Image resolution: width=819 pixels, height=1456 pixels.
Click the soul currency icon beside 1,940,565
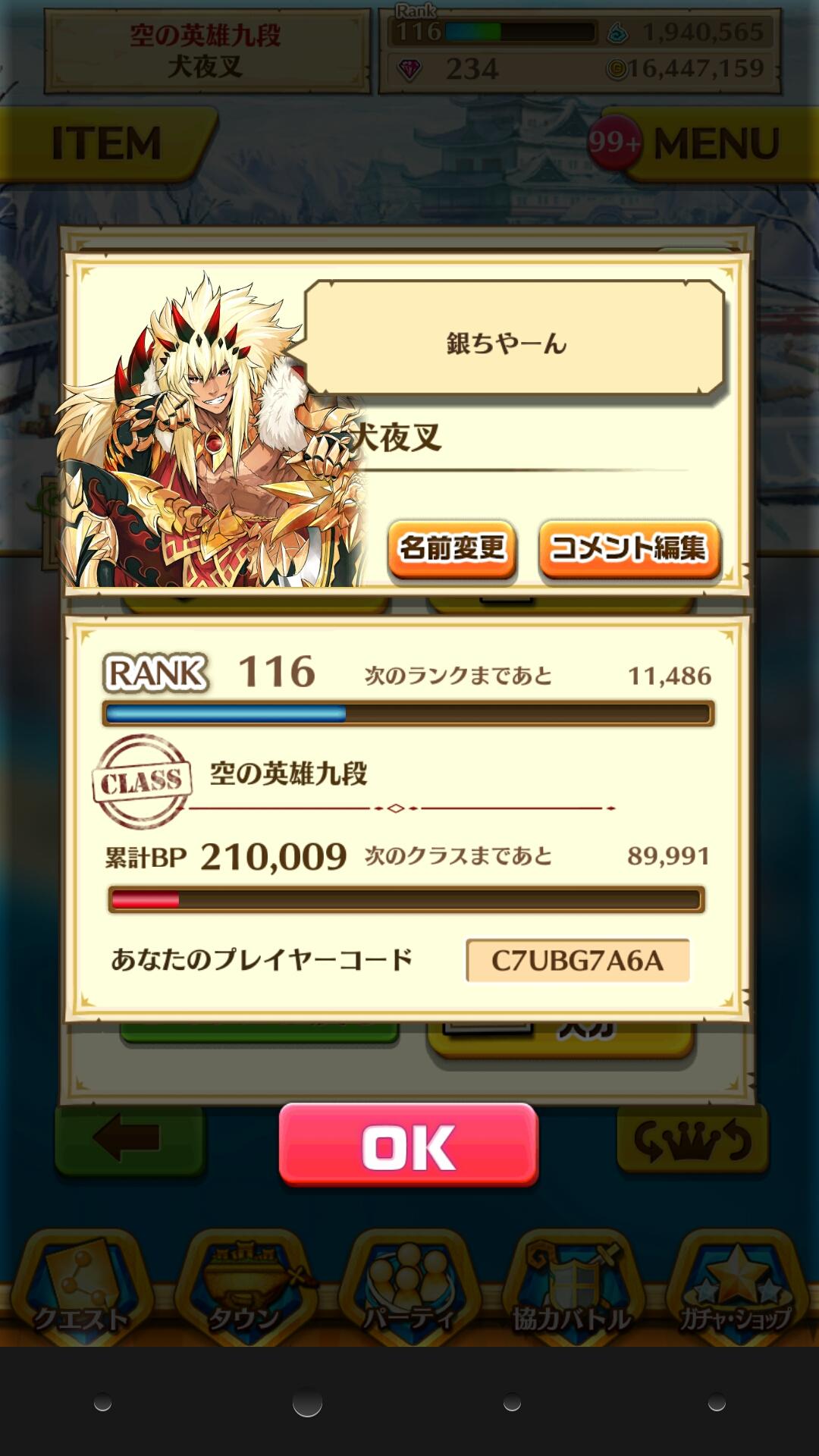tap(616, 34)
